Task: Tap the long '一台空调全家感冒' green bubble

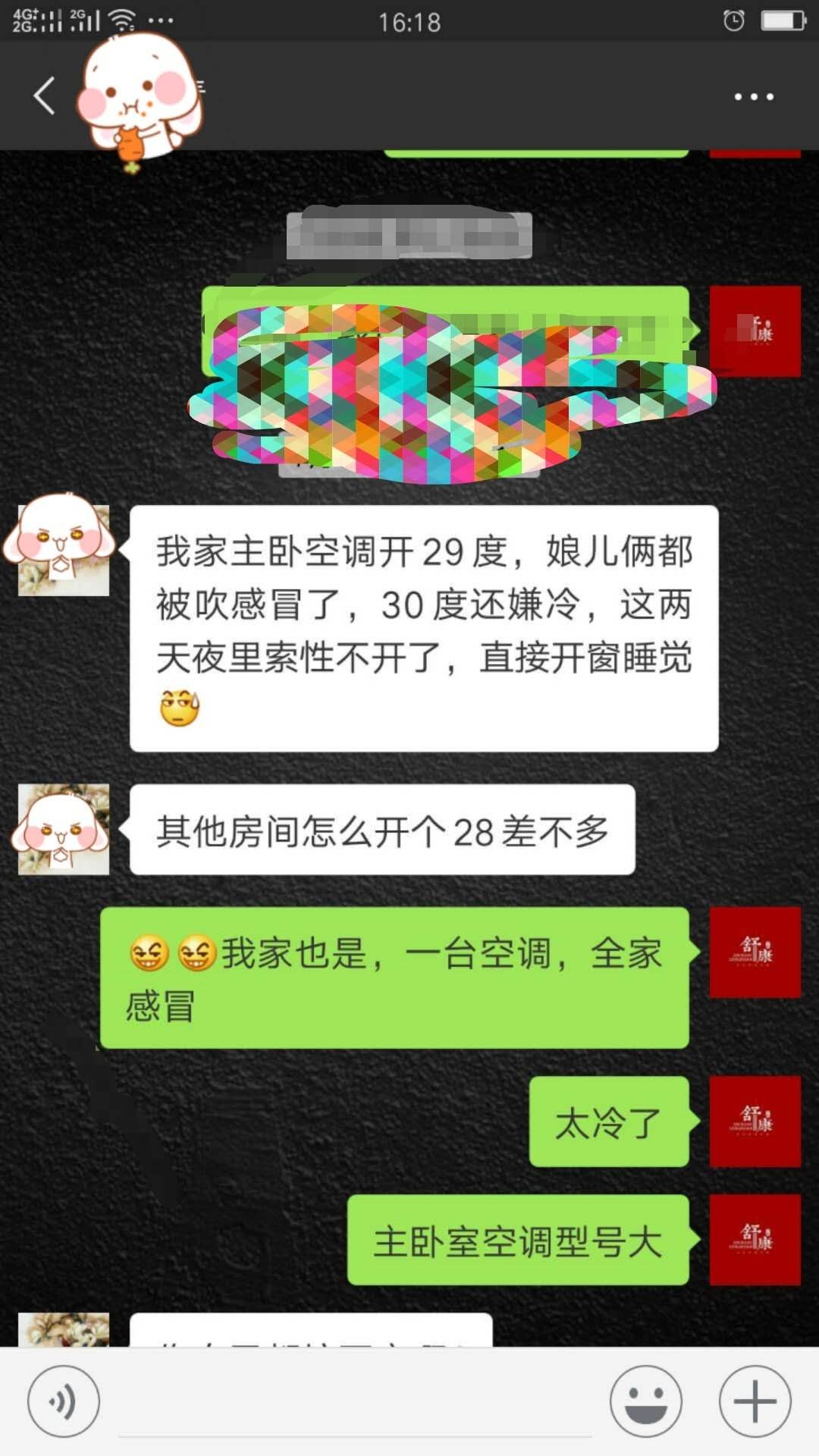Action: pos(394,978)
